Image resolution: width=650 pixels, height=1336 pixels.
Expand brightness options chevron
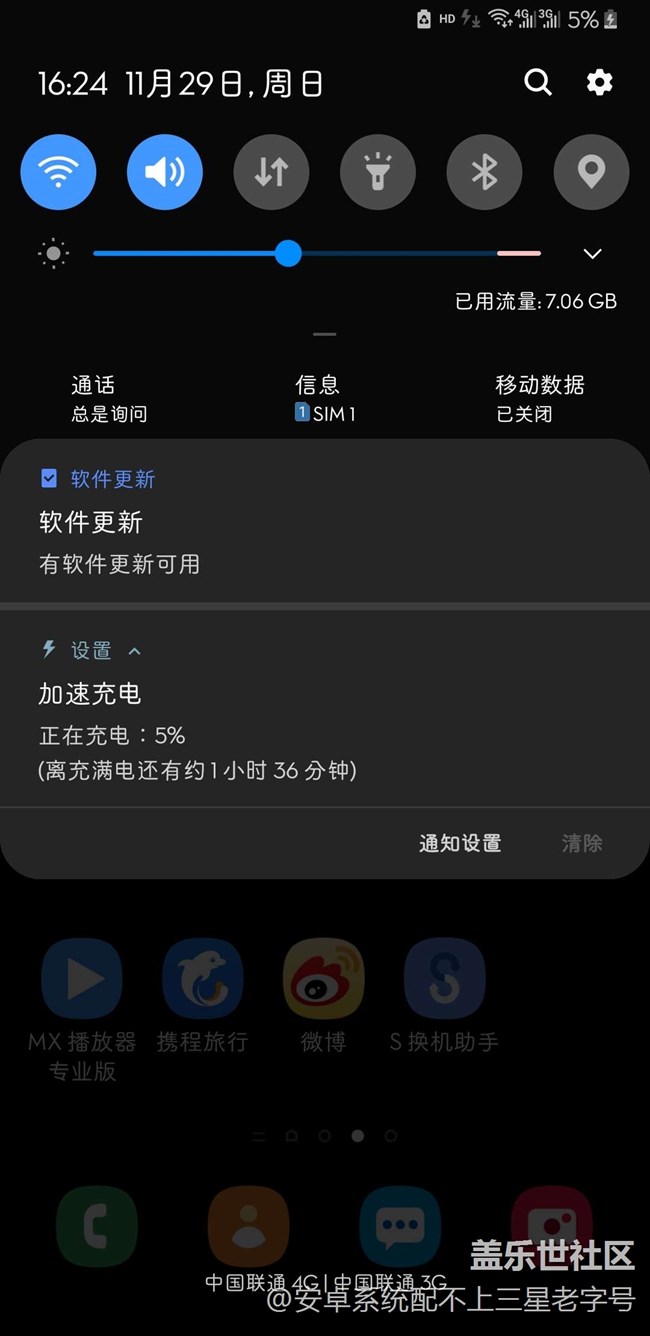click(x=592, y=254)
